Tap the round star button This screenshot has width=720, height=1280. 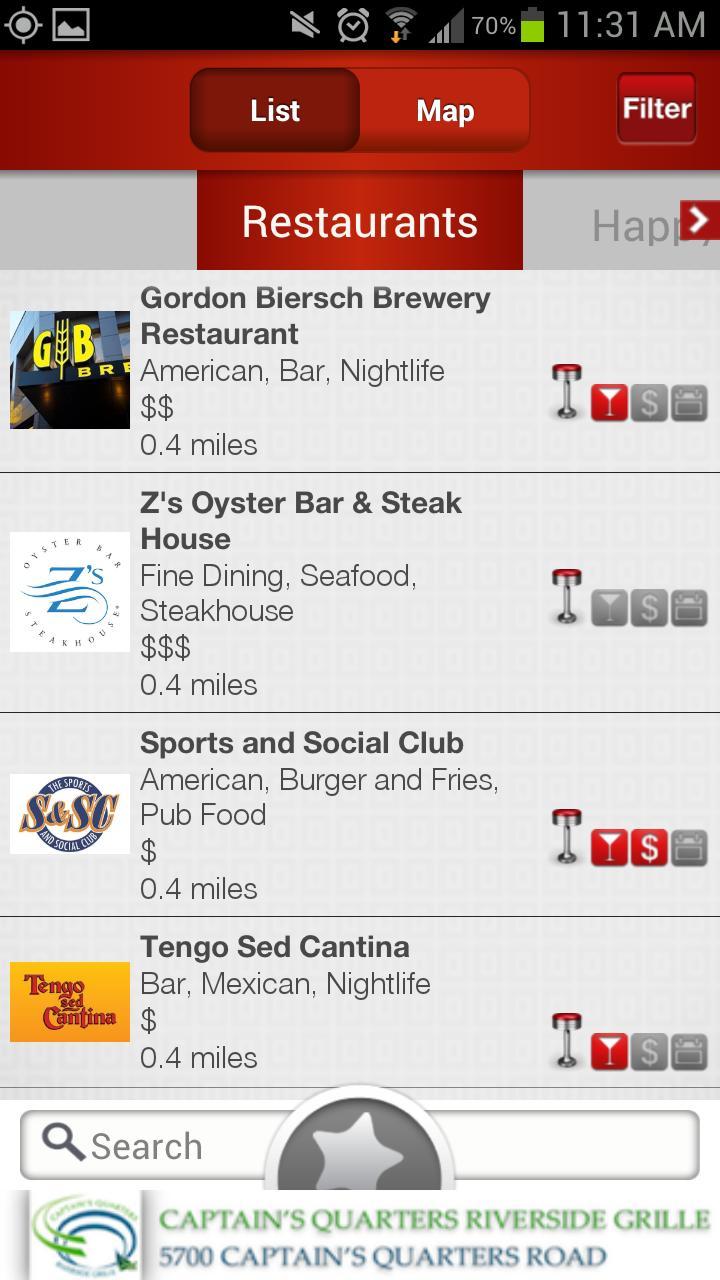(x=360, y=1150)
